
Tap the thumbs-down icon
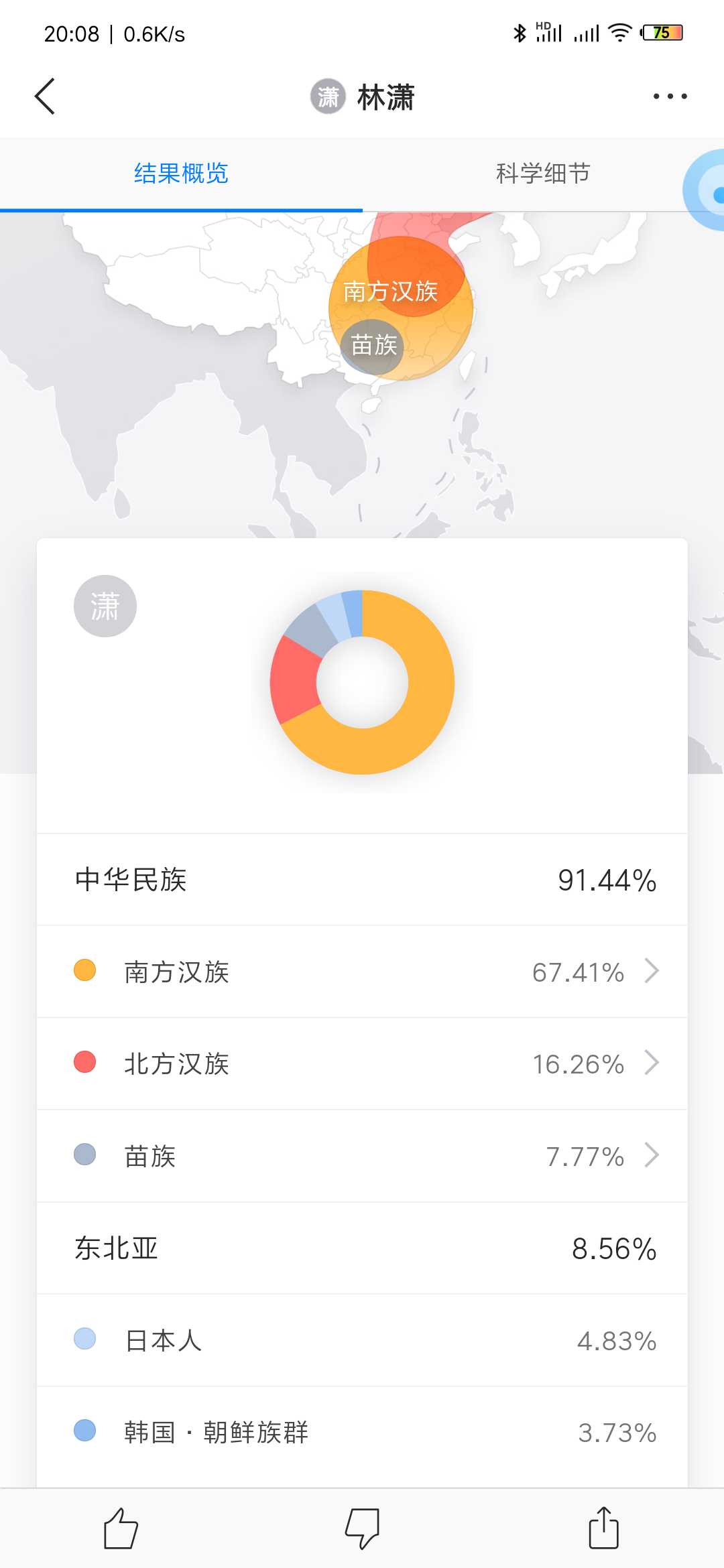click(362, 1528)
